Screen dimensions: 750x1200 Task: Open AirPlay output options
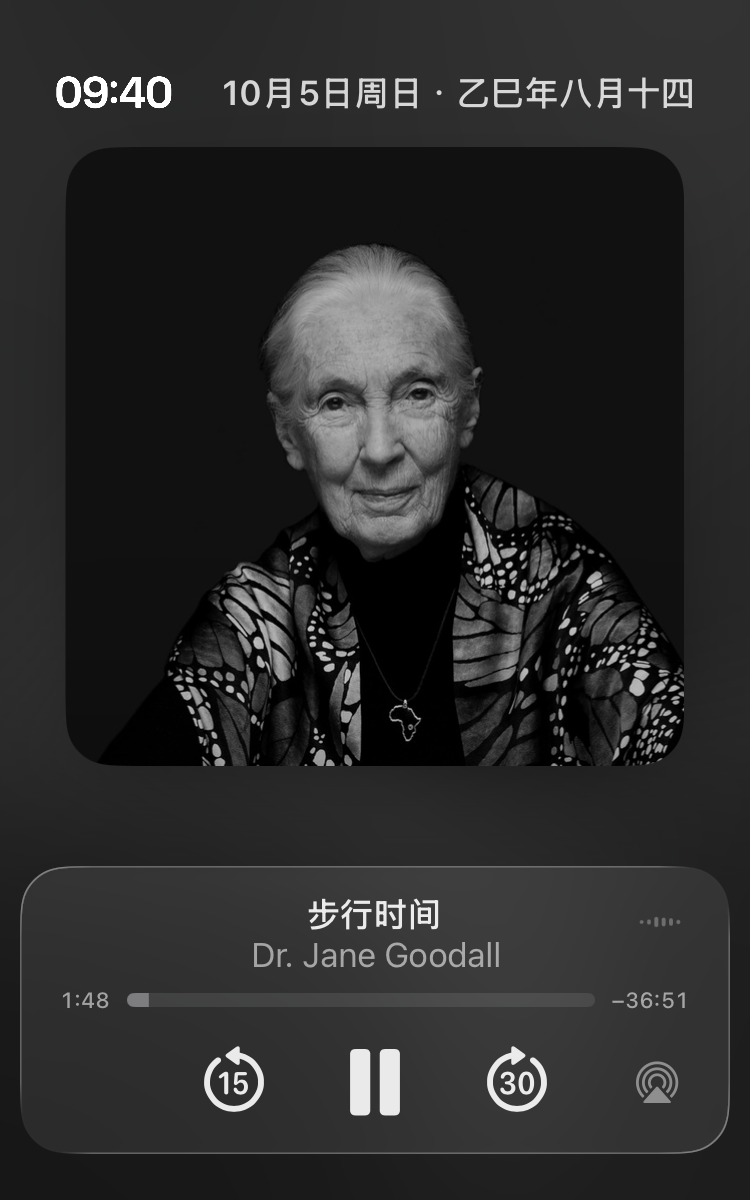click(656, 1083)
